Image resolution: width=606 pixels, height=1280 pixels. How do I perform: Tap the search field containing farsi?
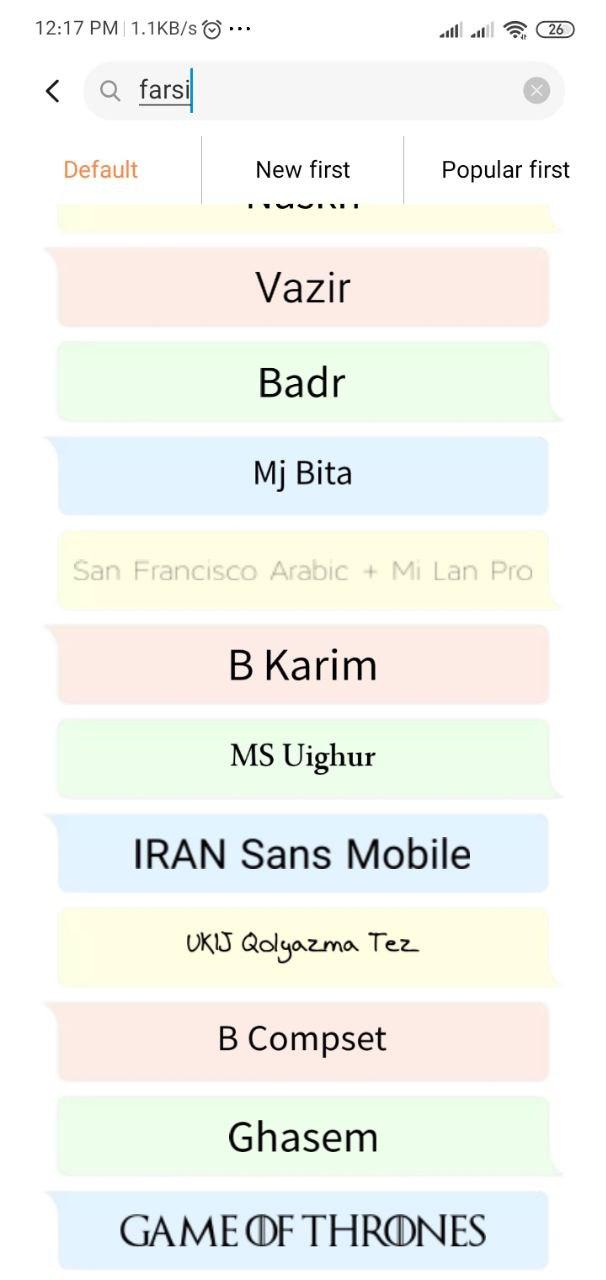tap(320, 91)
